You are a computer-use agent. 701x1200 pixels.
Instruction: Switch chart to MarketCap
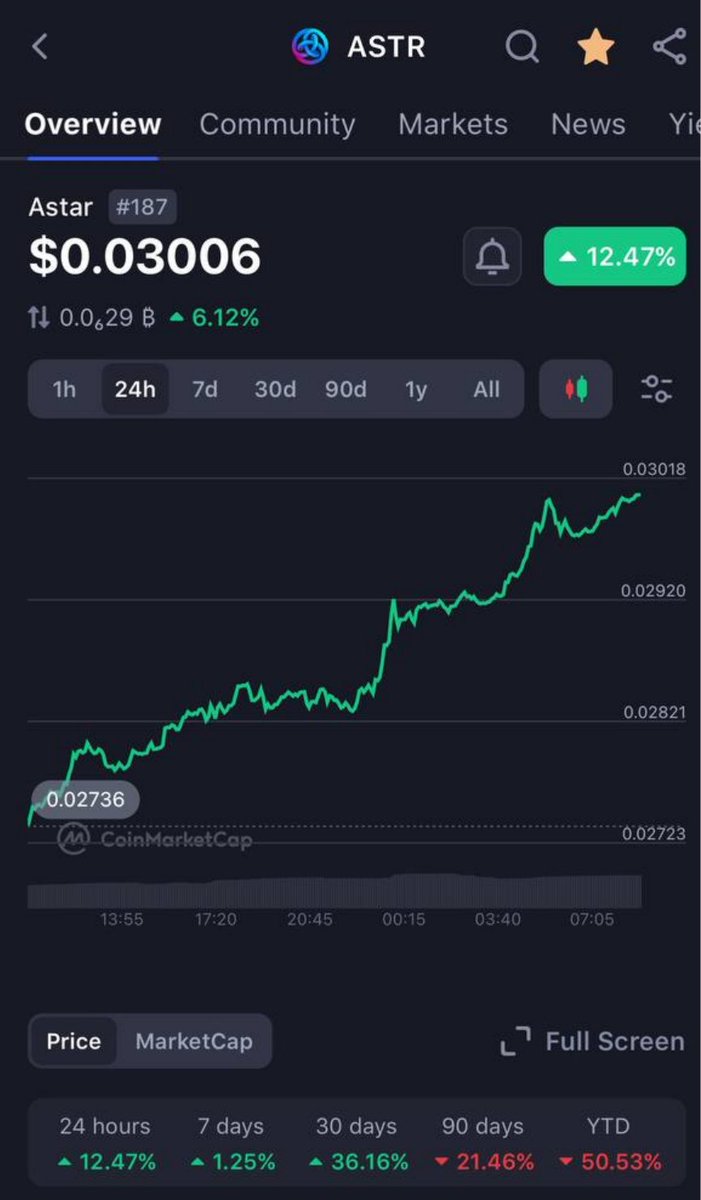tap(194, 1041)
